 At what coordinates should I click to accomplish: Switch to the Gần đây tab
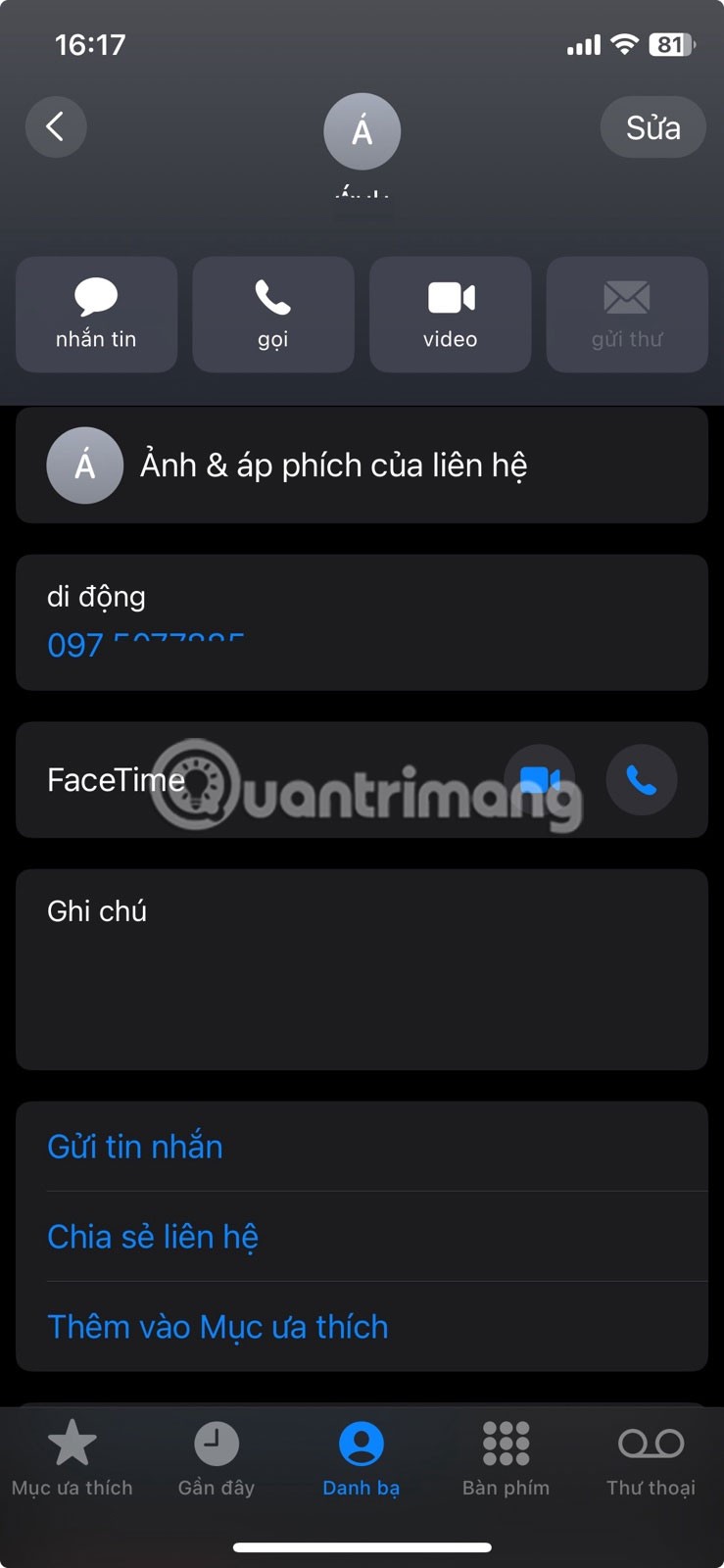217,1458
